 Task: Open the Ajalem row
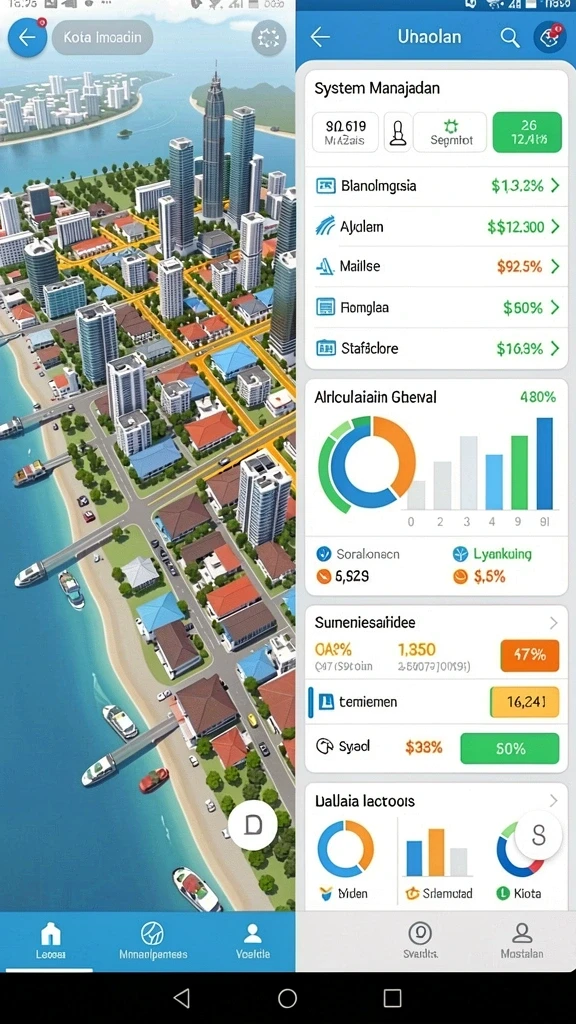point(436,227)
